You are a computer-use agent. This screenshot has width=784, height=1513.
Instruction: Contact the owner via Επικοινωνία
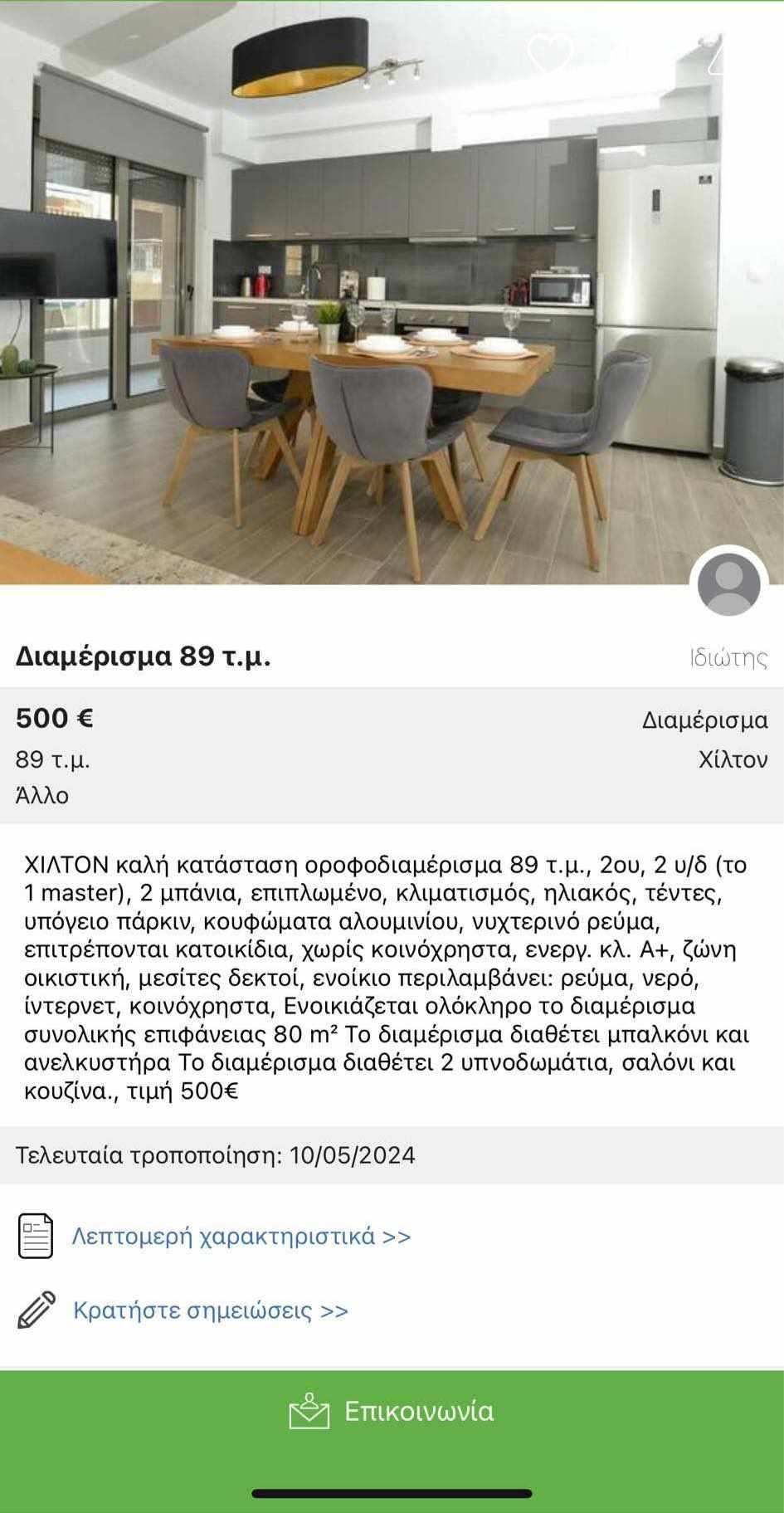click(392, 1411)
